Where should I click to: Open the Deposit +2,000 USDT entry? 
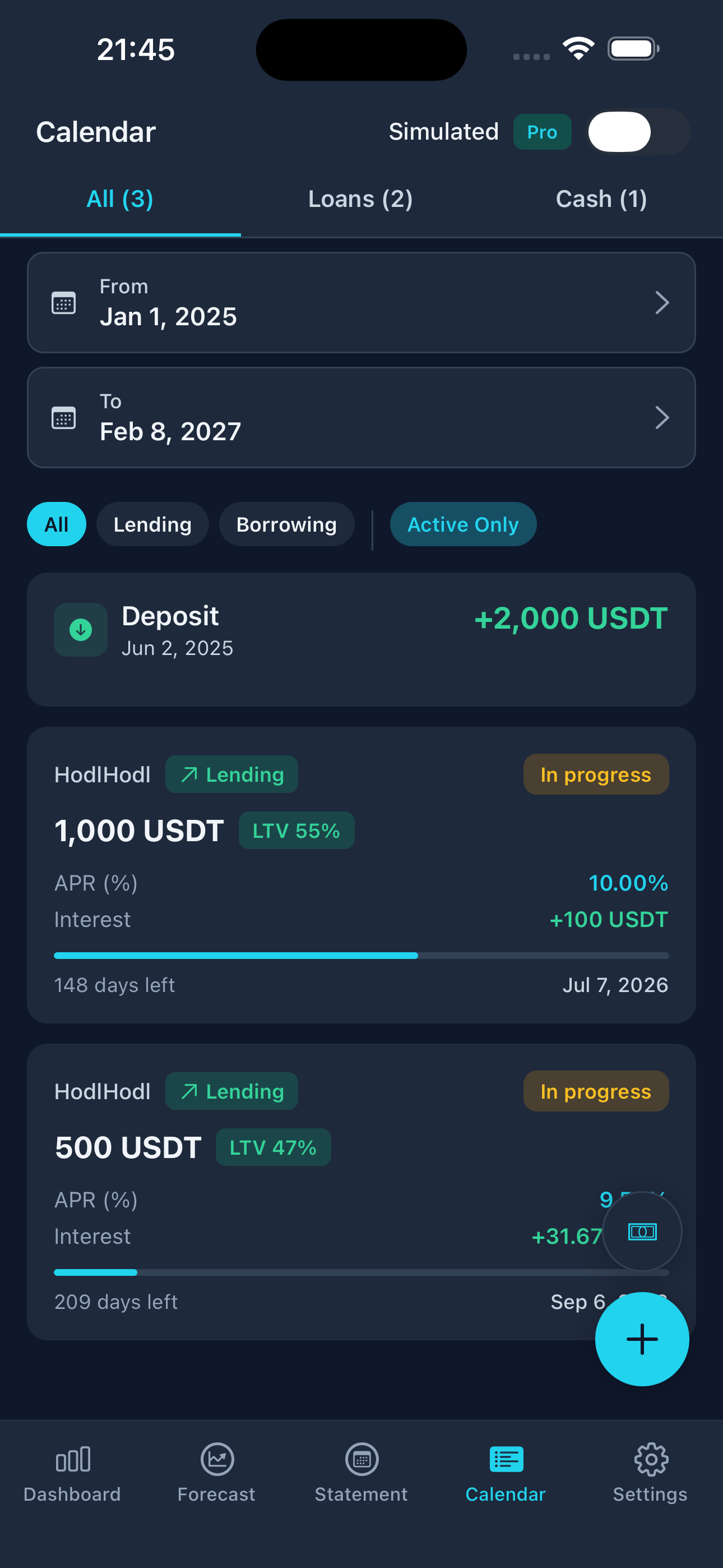click(361, 639)
